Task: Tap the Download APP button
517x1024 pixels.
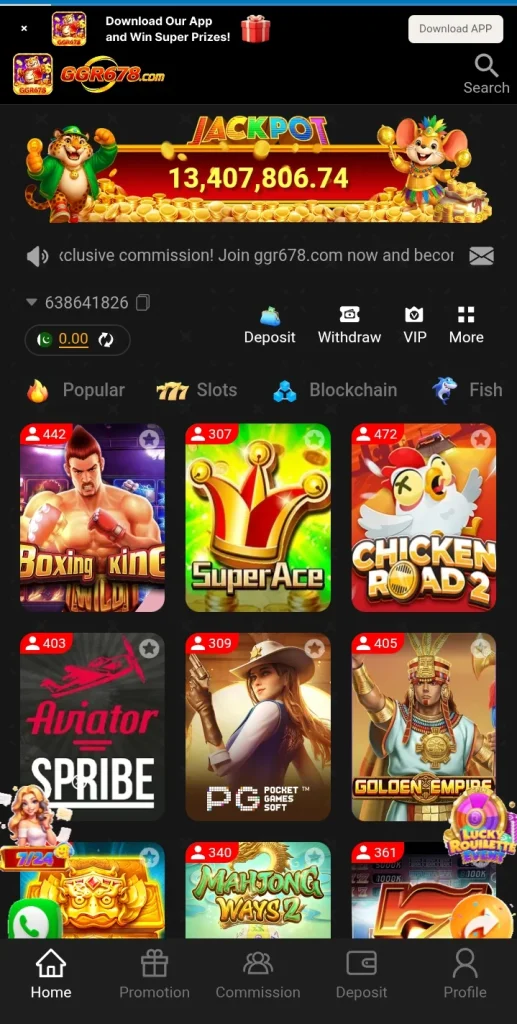Action: 456,29
